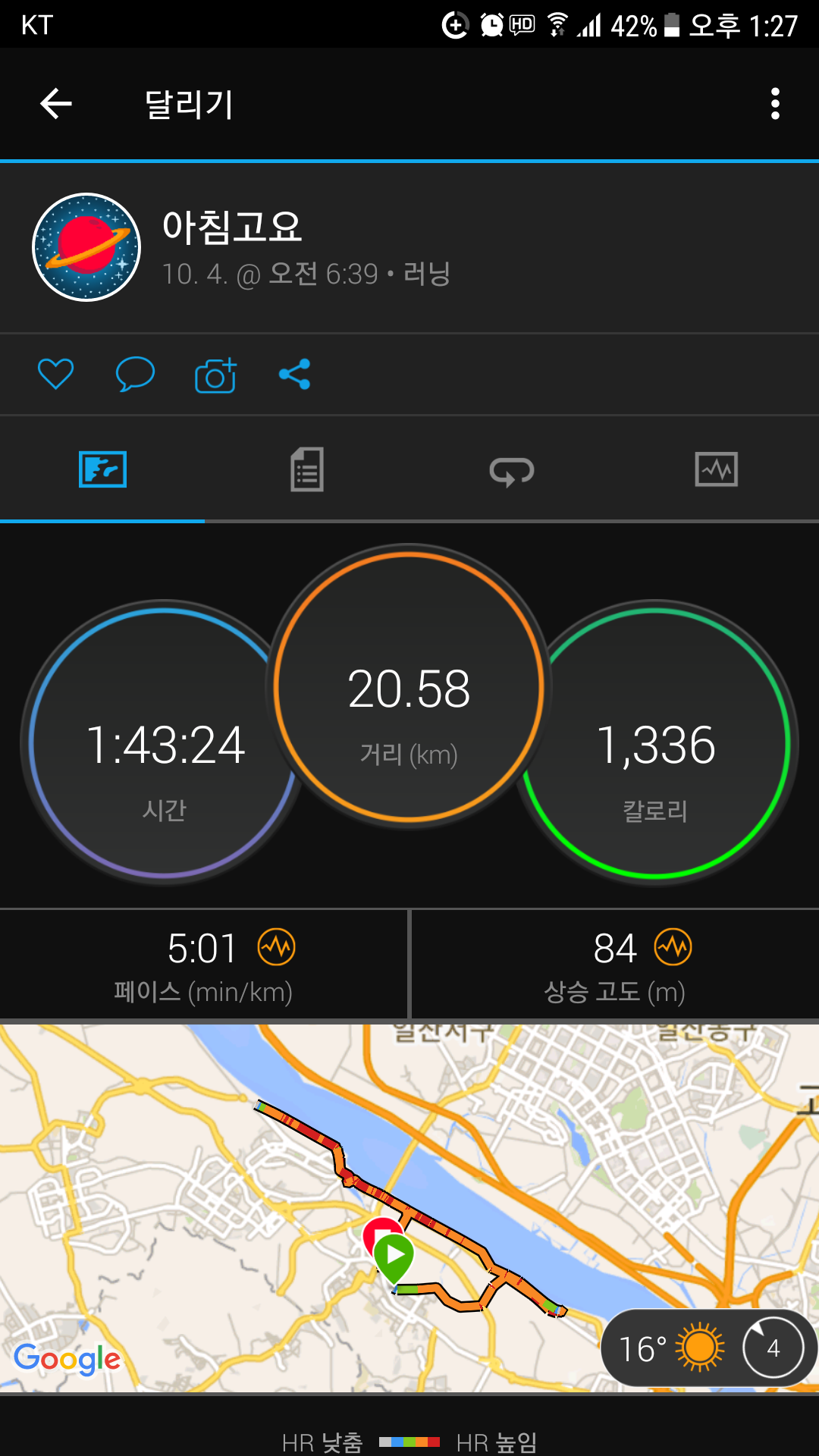Open comments for this activity
This screenshot has height=1456, width=819.
[x=135, y=374]
